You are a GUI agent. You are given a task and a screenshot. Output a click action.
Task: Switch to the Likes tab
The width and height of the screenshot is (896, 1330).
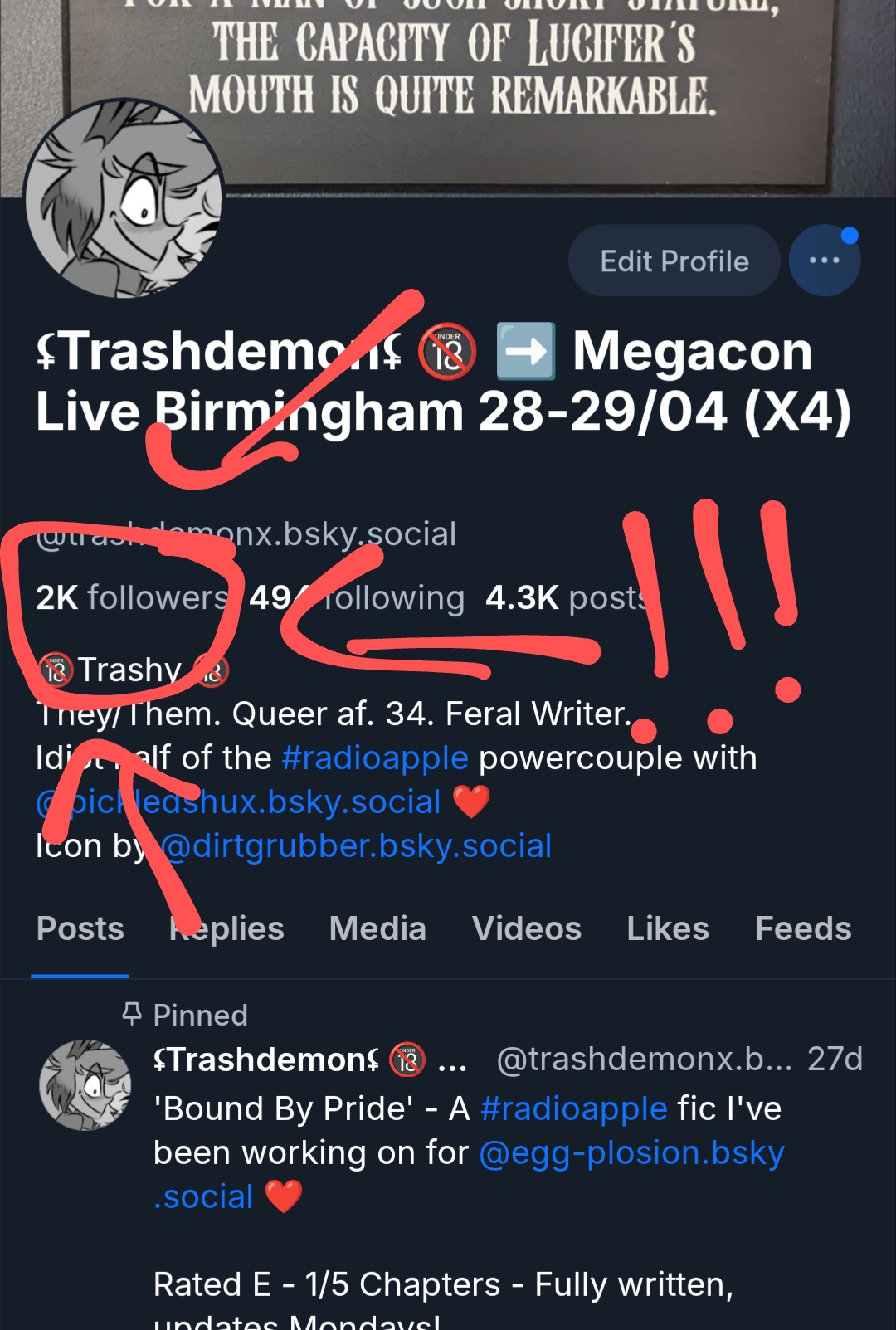click(x=668, y=928)
